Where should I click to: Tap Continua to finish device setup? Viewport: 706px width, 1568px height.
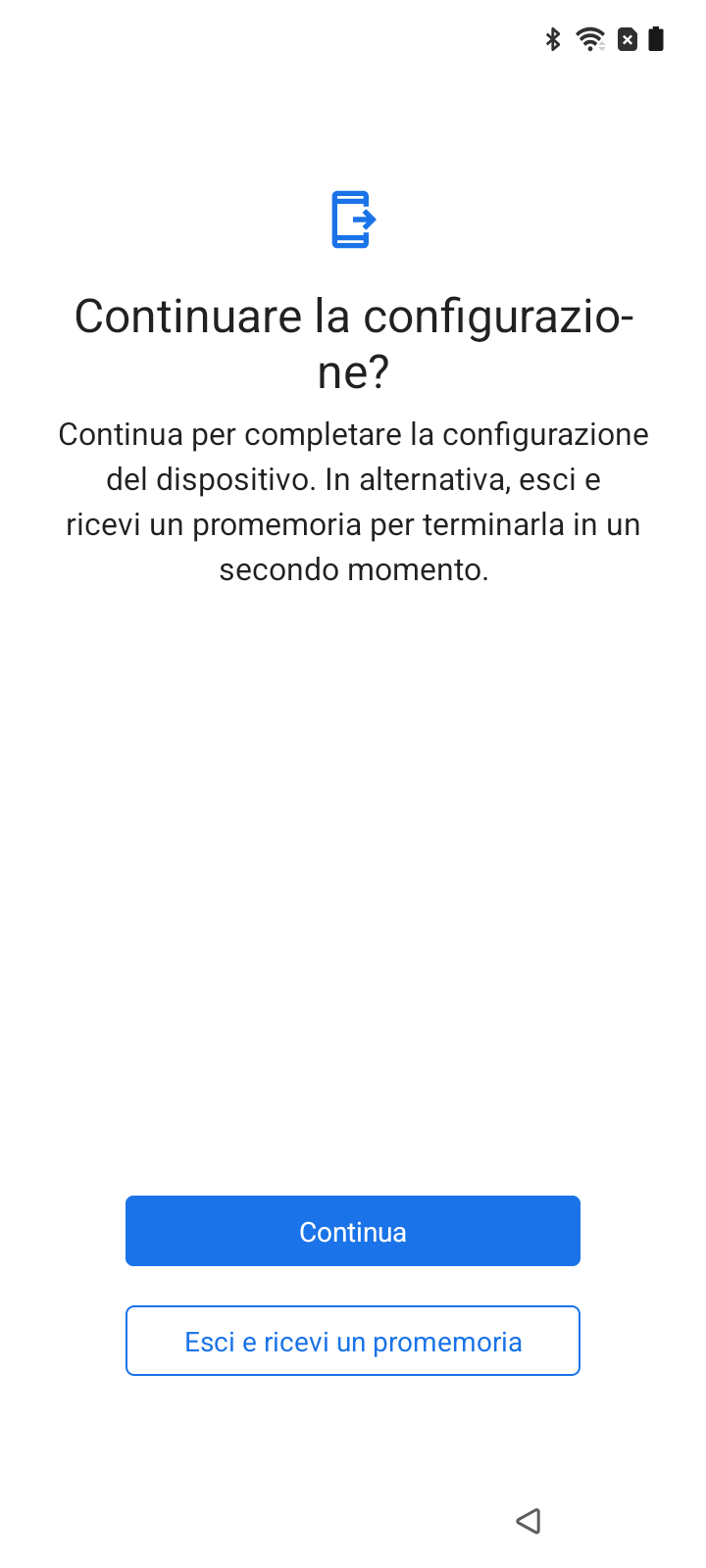(x=353, y=1231)
